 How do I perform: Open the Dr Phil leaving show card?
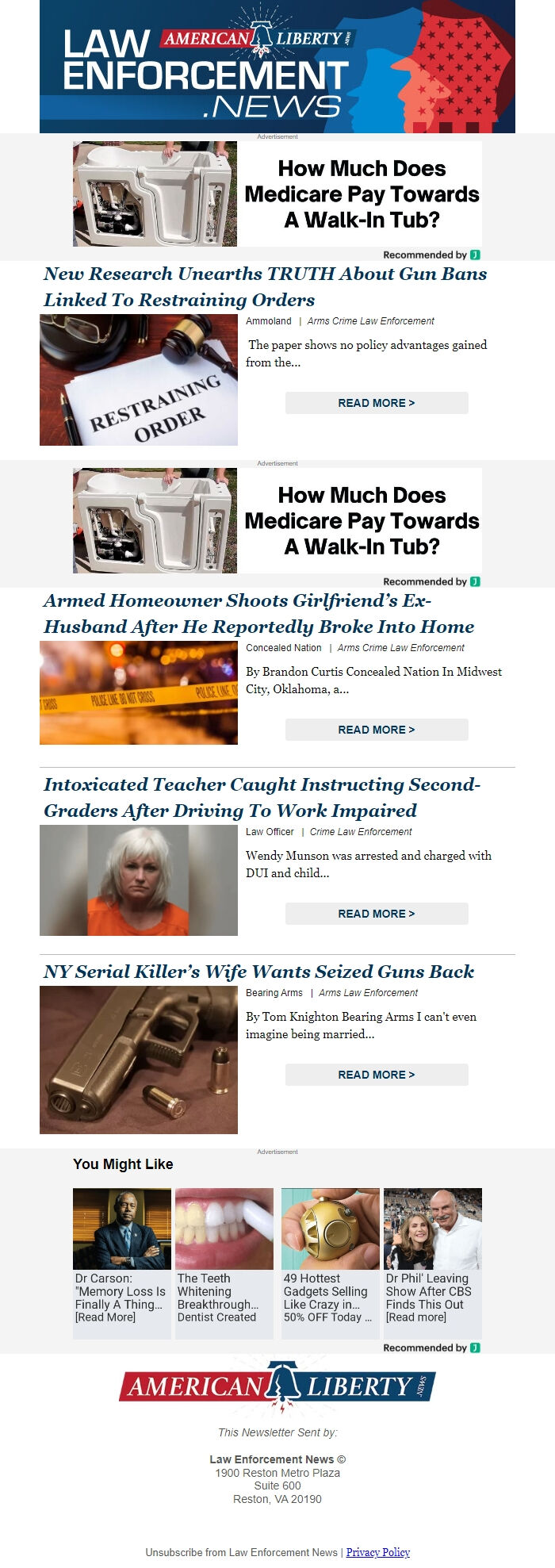[x=433, y=1263]
